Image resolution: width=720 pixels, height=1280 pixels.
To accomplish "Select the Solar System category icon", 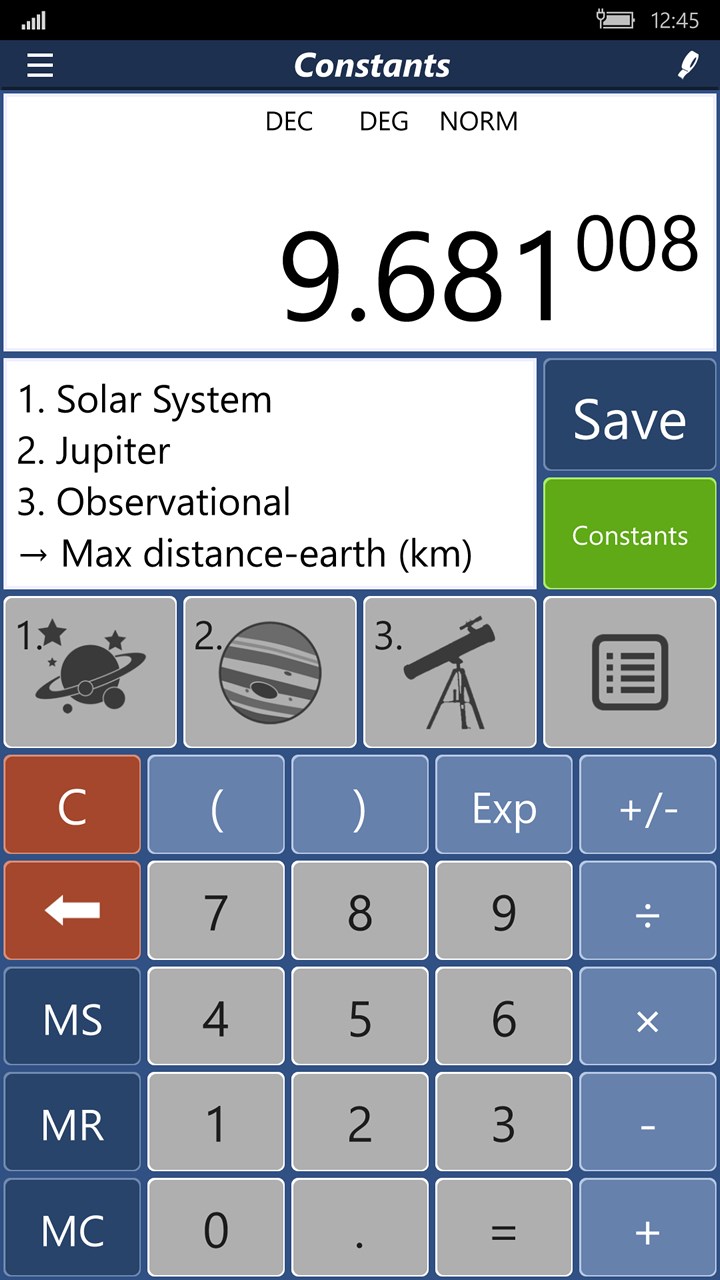I will pyautogui.click(x=90, y=672).
